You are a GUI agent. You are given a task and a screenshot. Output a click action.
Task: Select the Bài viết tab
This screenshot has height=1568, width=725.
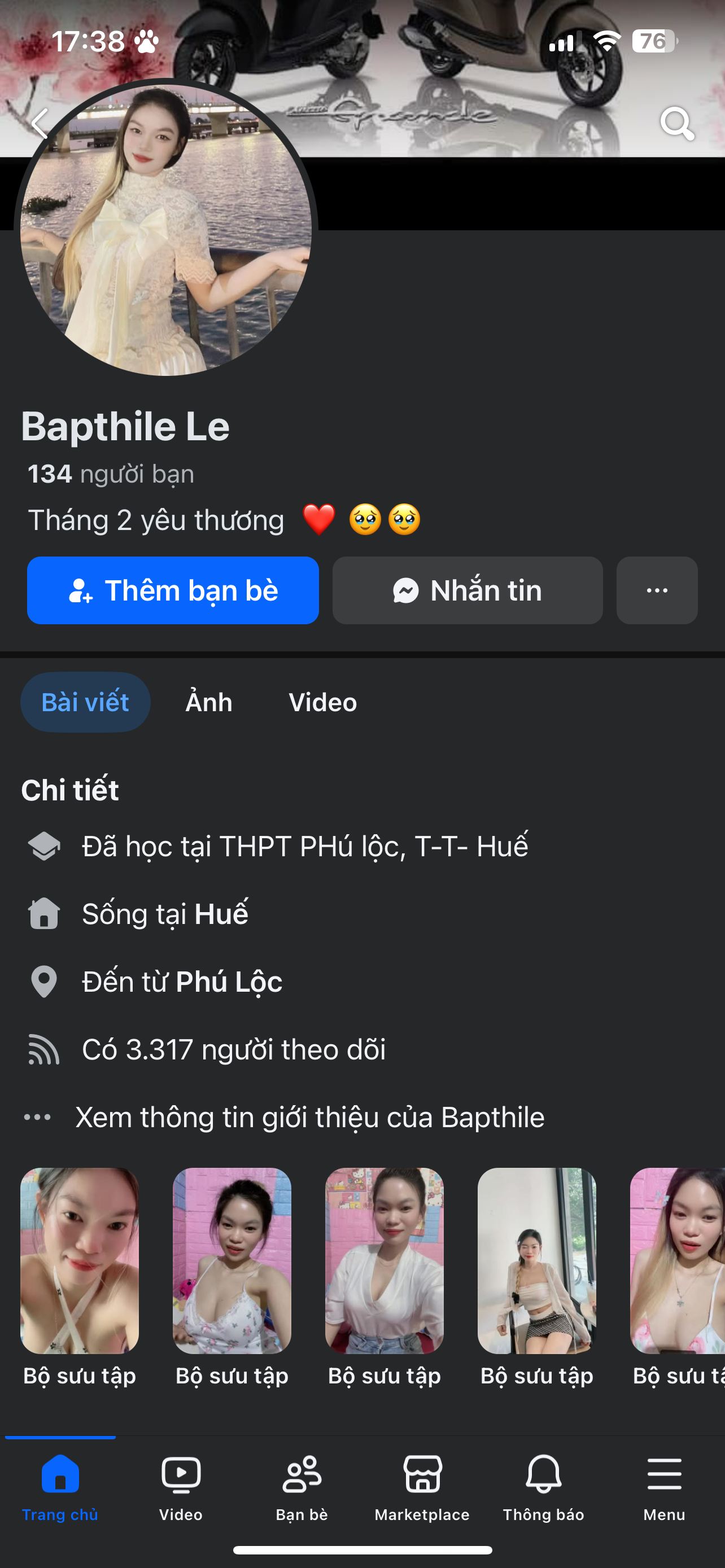85,702
